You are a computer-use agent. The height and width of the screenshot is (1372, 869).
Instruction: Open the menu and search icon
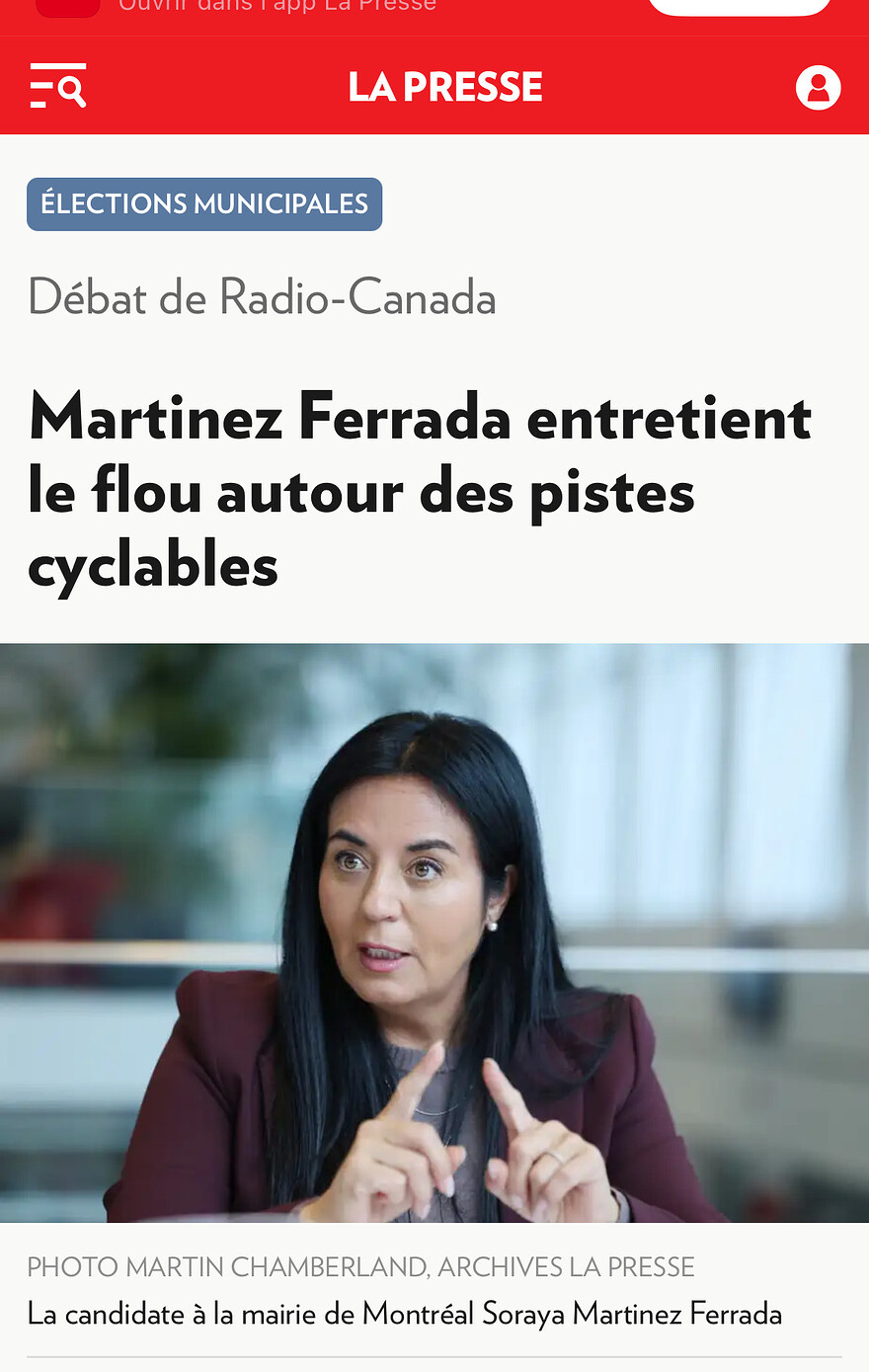click(57, 86)
